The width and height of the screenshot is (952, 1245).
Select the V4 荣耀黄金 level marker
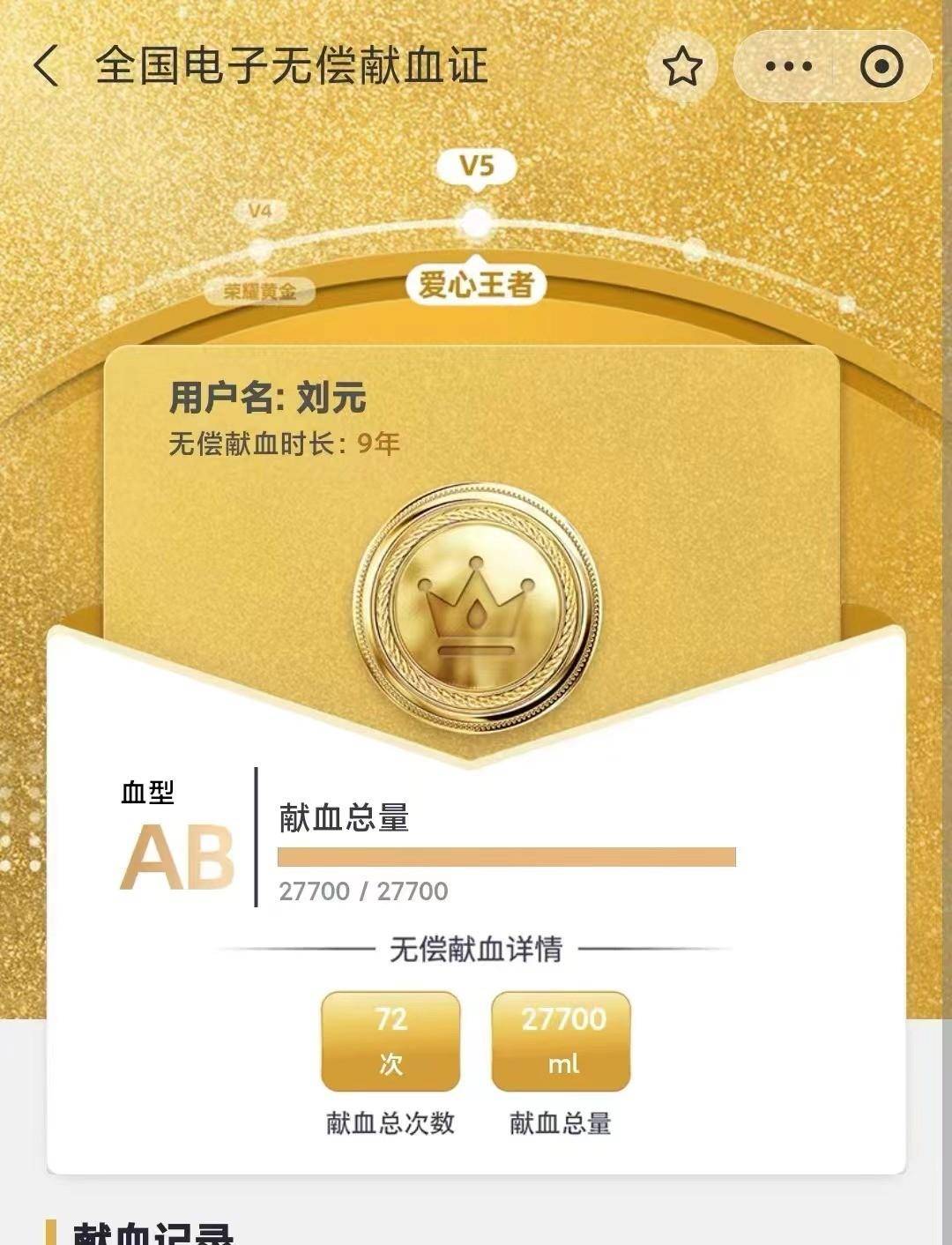260,250
